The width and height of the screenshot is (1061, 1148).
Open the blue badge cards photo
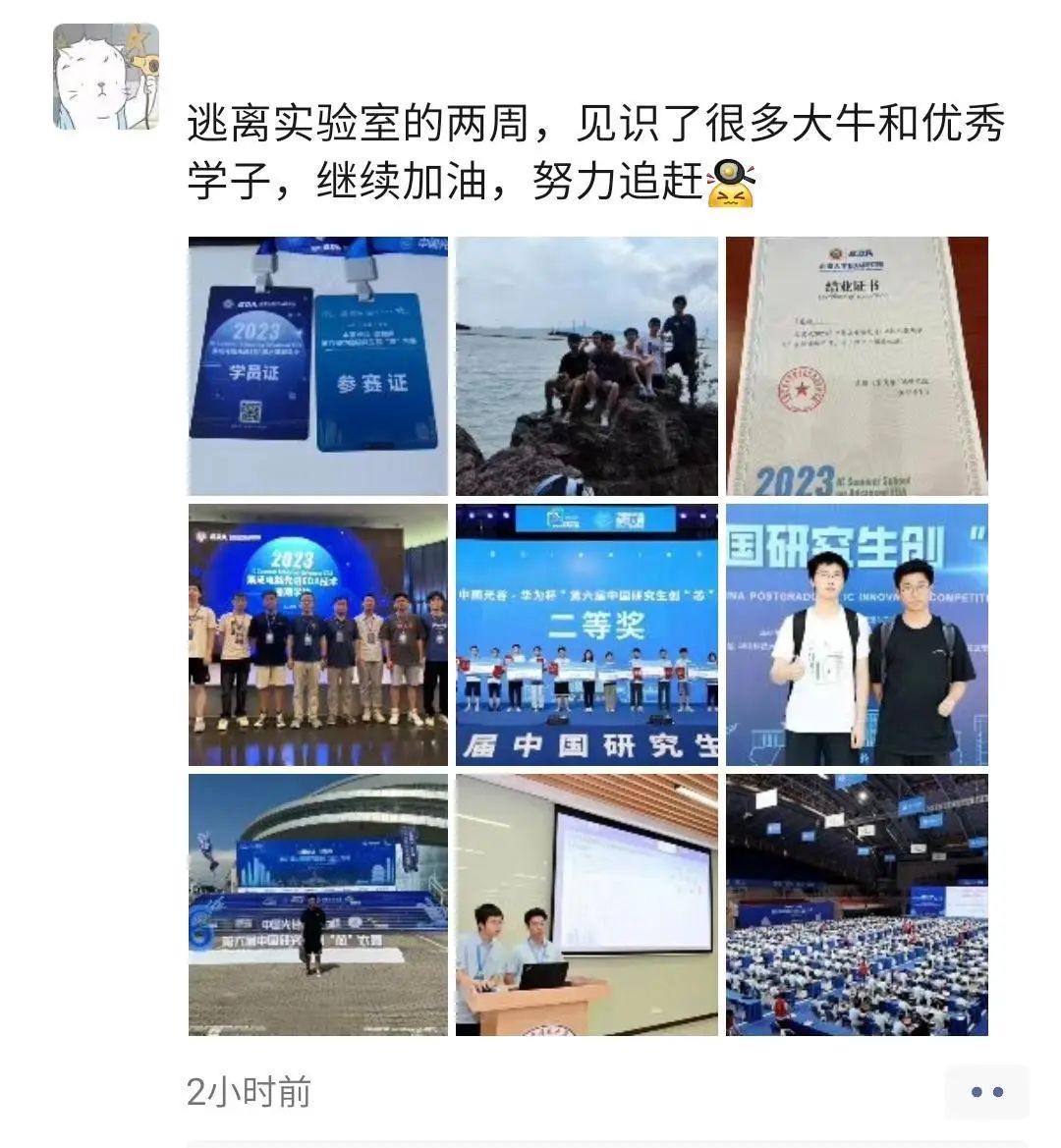pyautogui.click(x=317, y=365)
